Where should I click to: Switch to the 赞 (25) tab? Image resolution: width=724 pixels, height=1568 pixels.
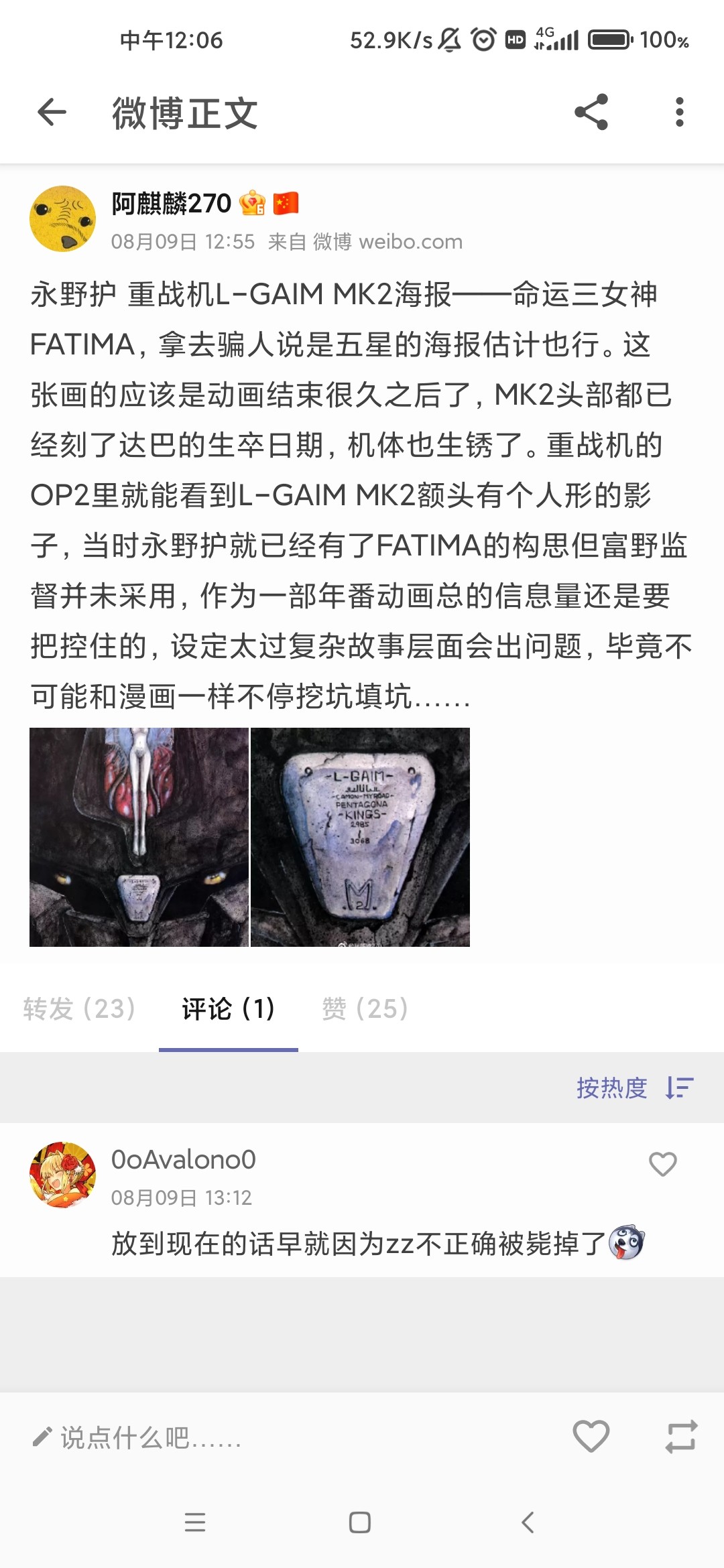coord(365,1008)
